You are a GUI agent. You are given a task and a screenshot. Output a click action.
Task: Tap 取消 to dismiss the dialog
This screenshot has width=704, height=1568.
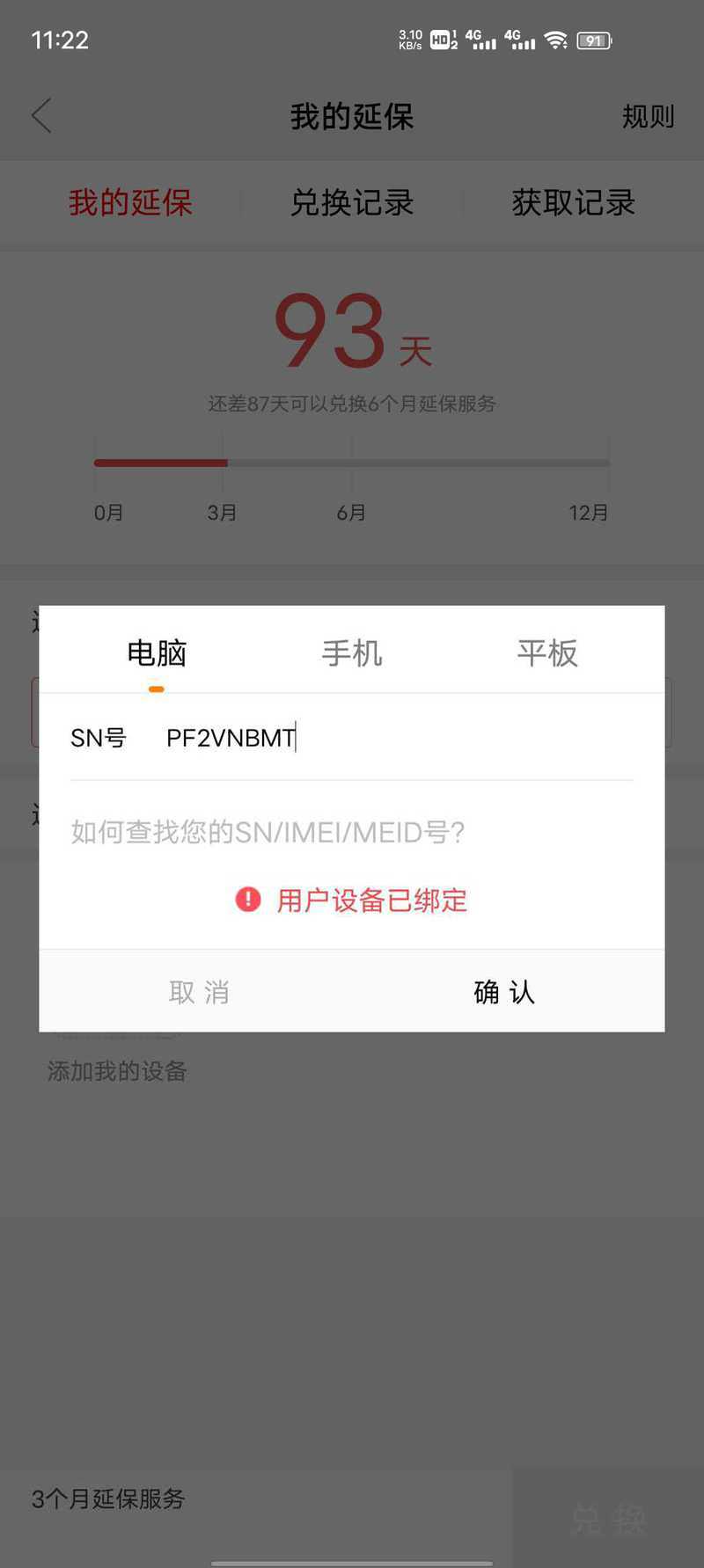(x=199, y=991)
